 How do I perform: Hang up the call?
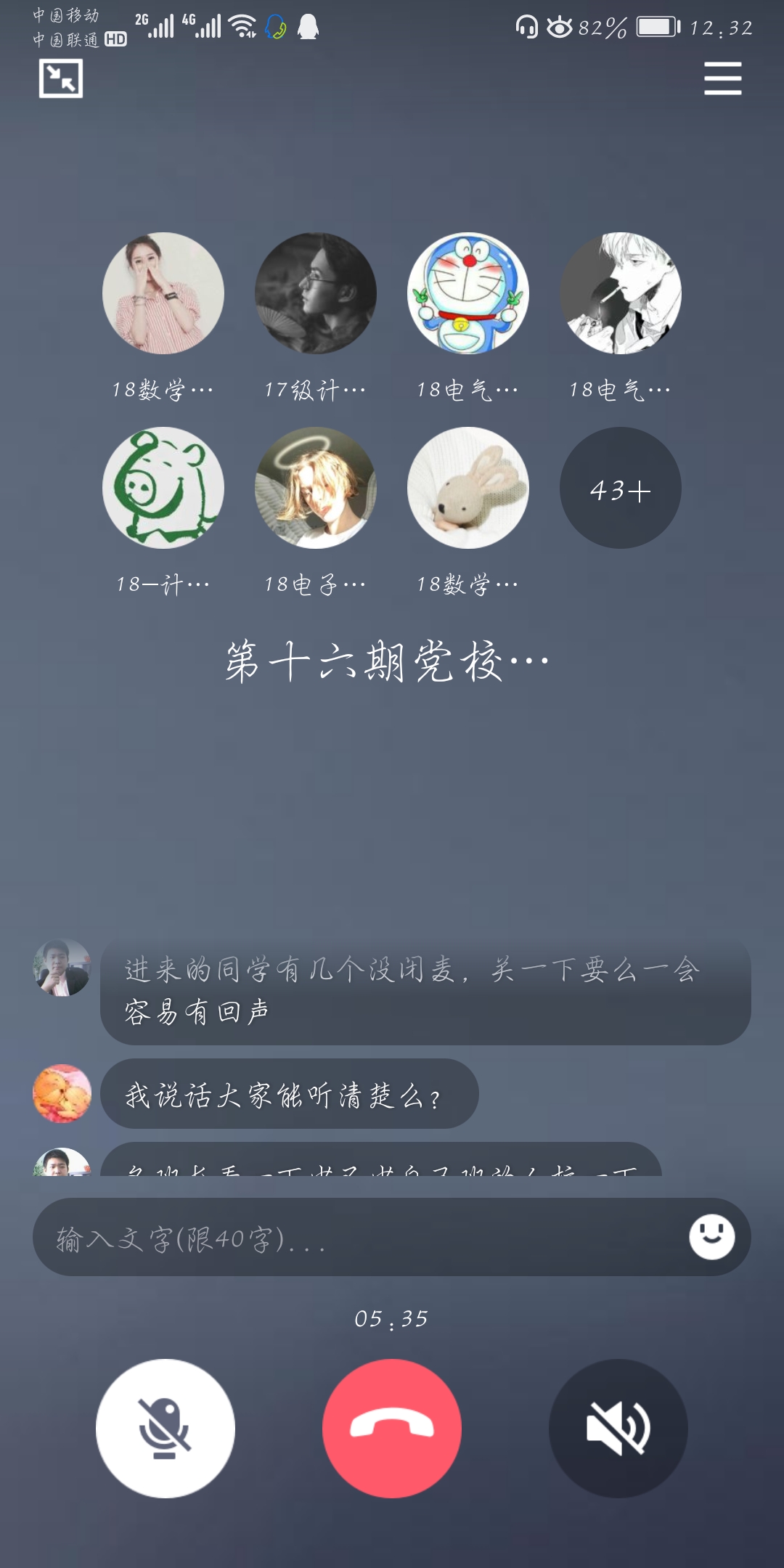click(392, 1428)
